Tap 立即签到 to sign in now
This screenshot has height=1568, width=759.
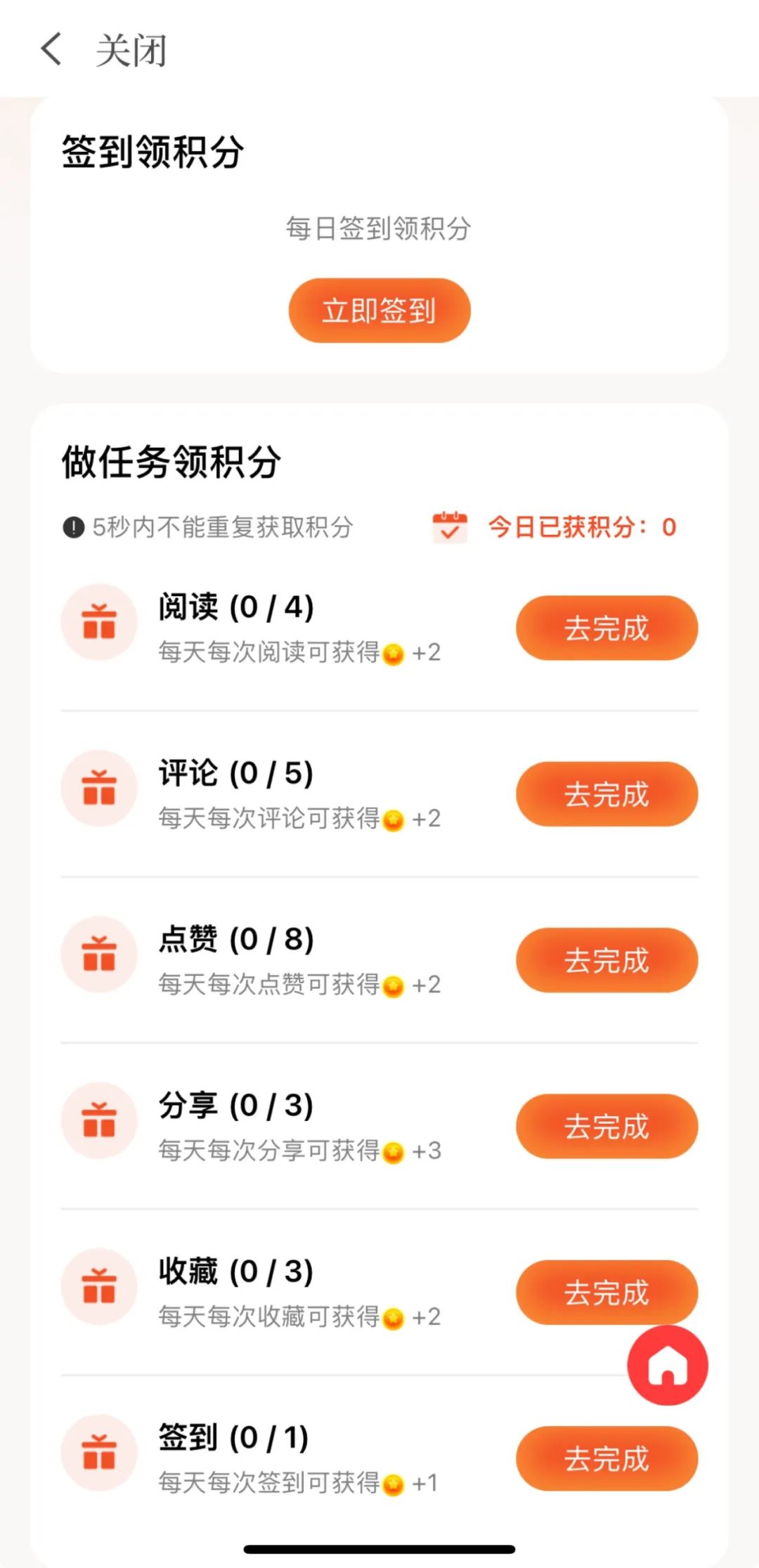point(379,311)
